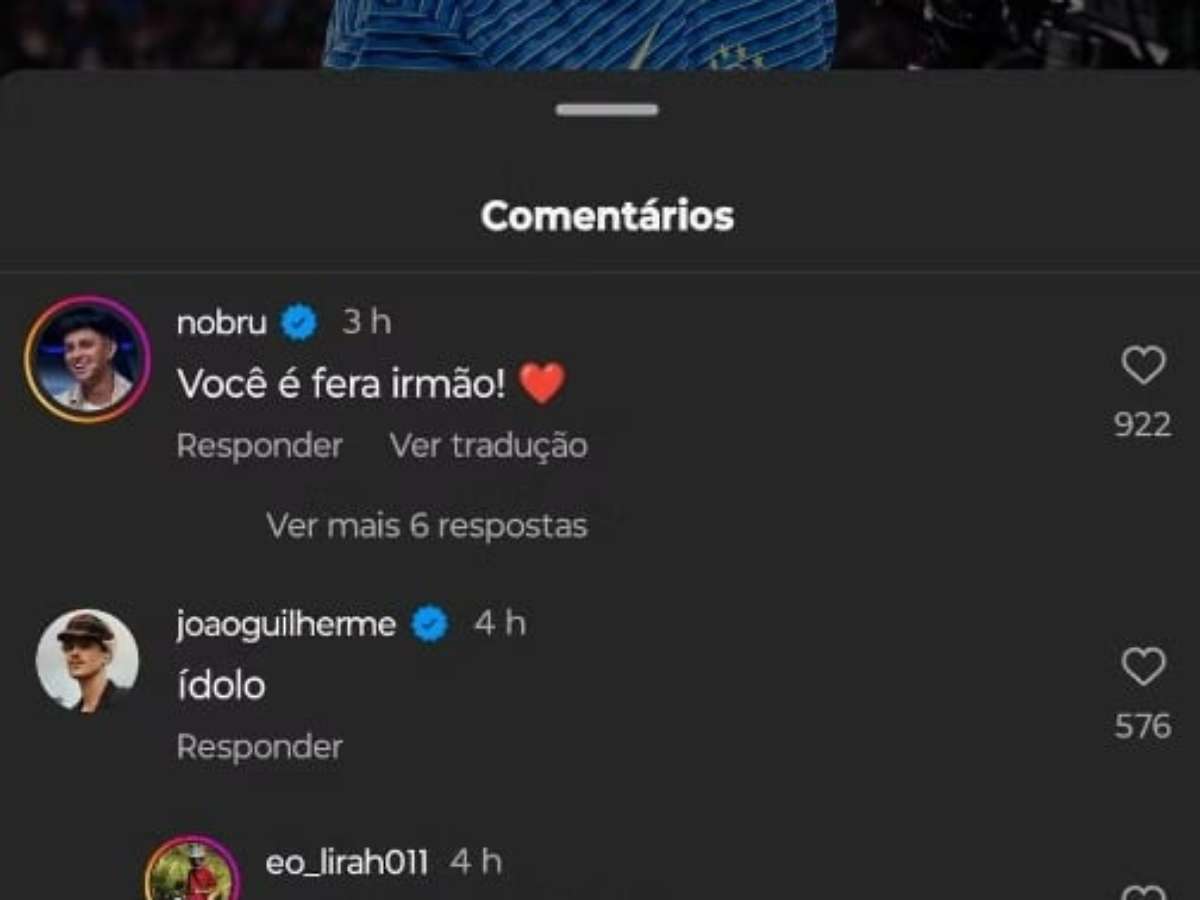The width and height of the screenshot is (1200, 900).
Task: Reply to nobru's comment
Action: pos(259,446)
